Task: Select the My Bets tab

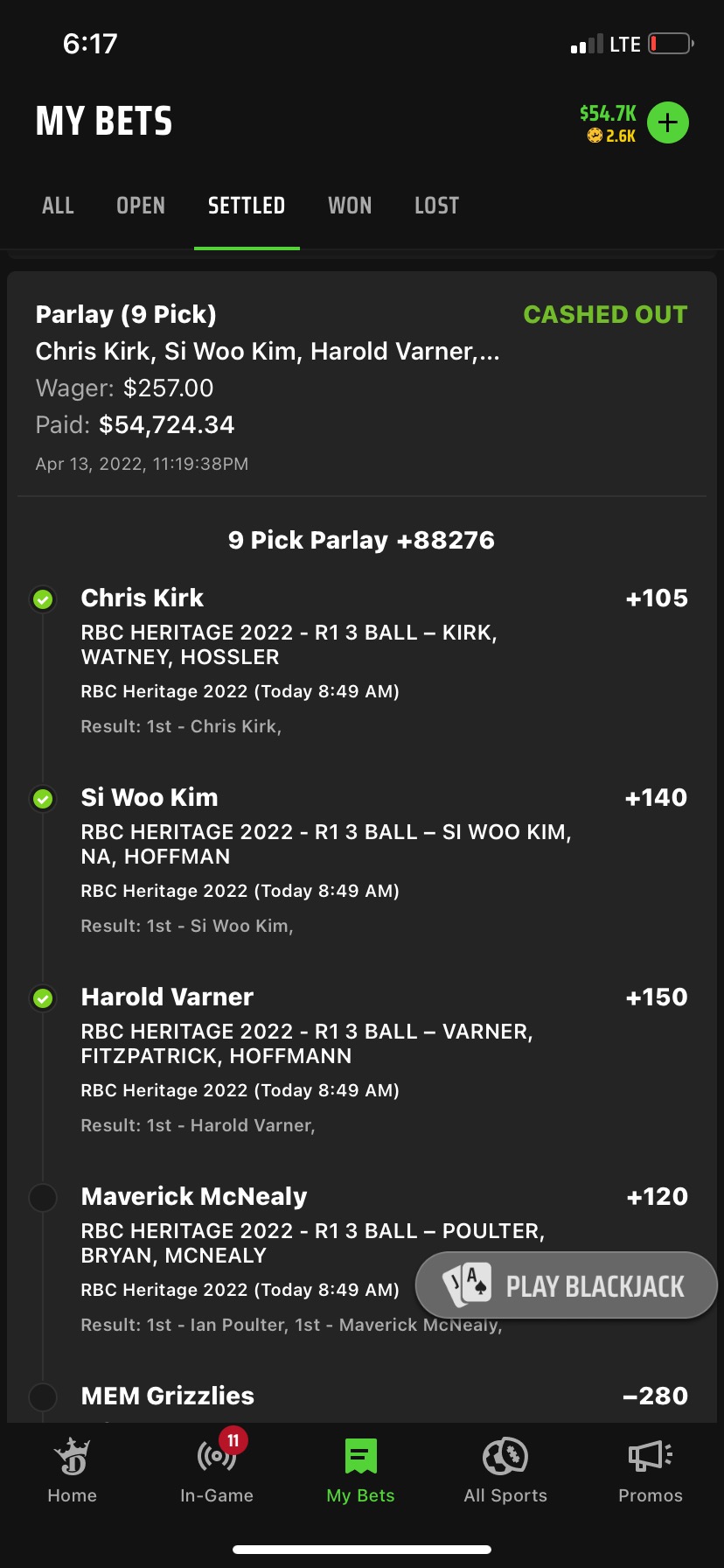Action: coord(361,1470)
